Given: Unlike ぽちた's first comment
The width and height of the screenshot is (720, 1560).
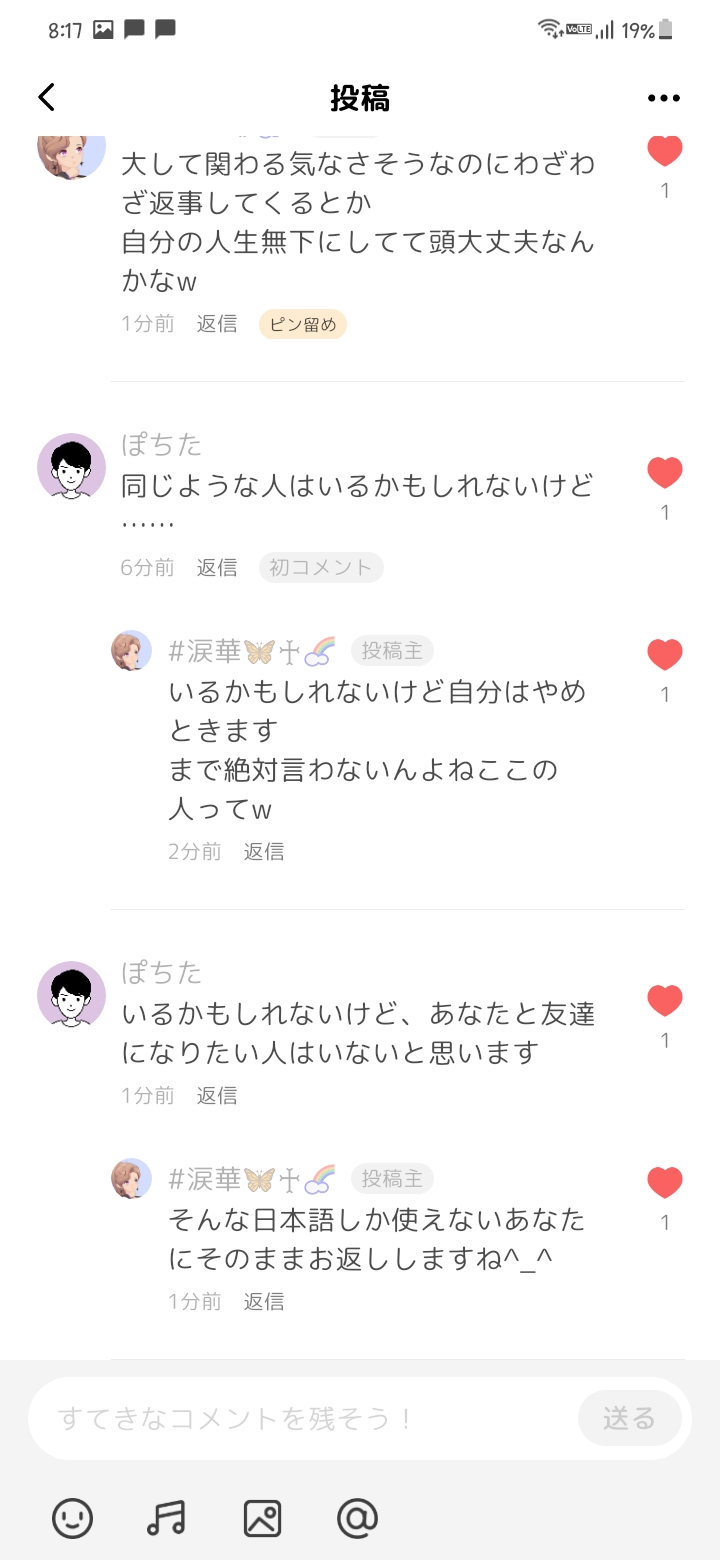Looking at the screenshot, I should click(664, 471).
